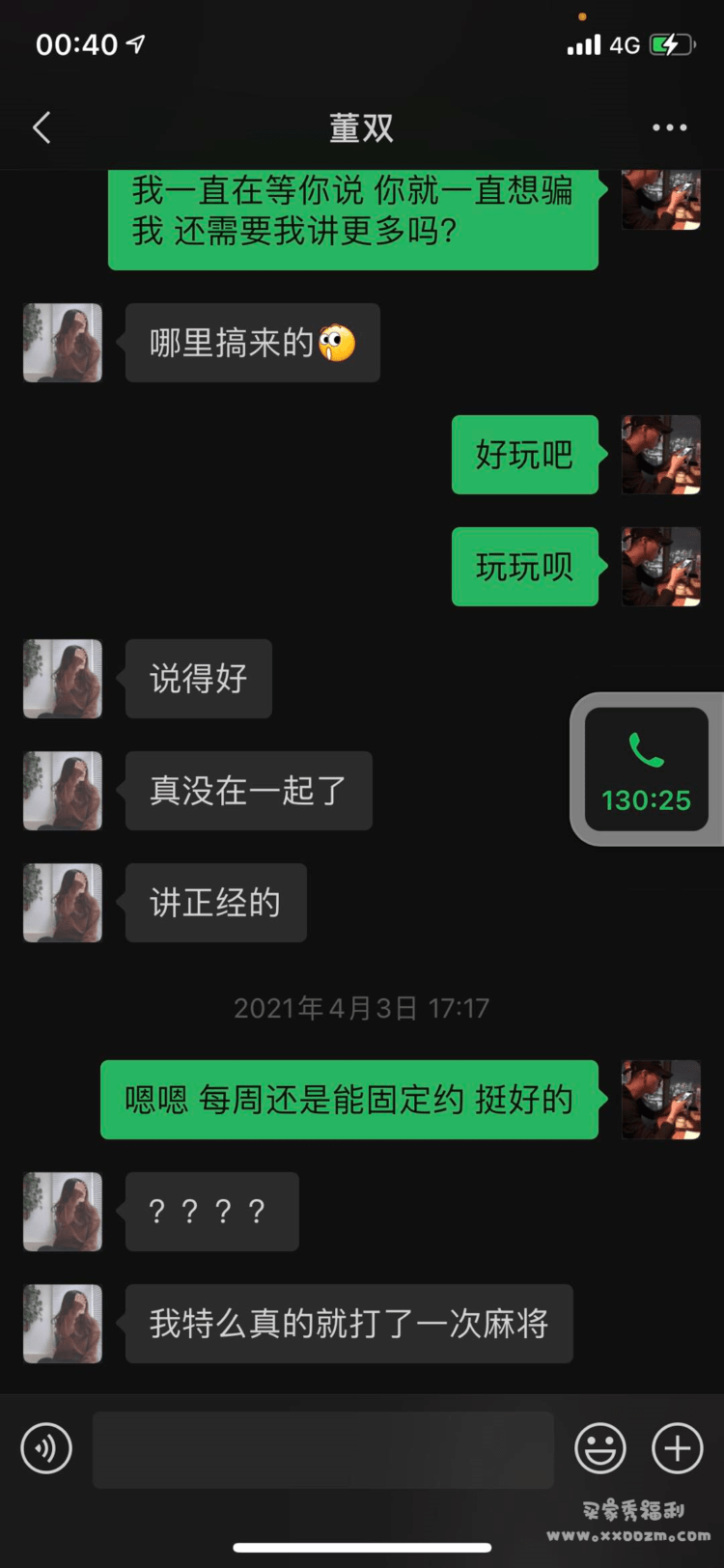Open the emoji sticker panel

pos(600,1448)
